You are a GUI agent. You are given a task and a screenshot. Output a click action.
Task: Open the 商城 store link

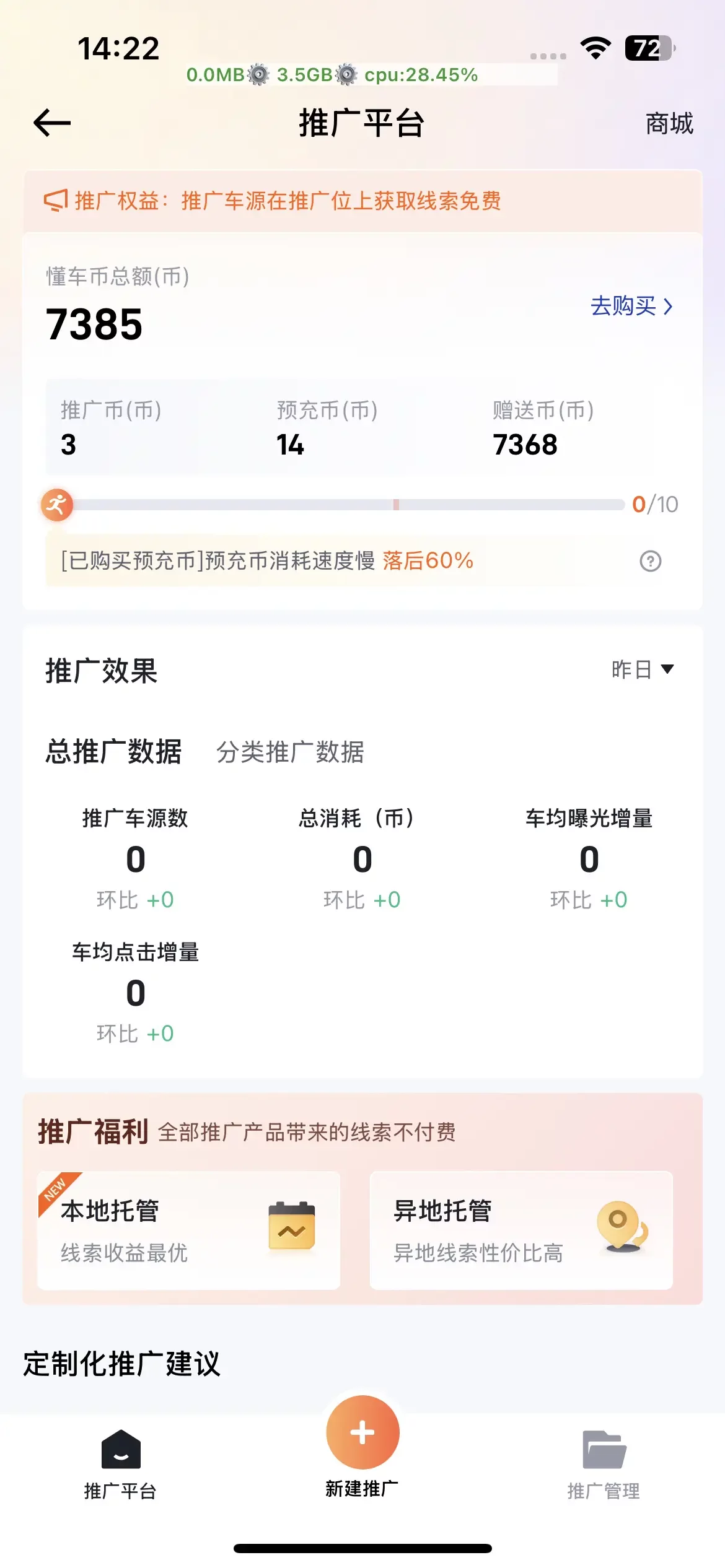(x=669, y=123)
